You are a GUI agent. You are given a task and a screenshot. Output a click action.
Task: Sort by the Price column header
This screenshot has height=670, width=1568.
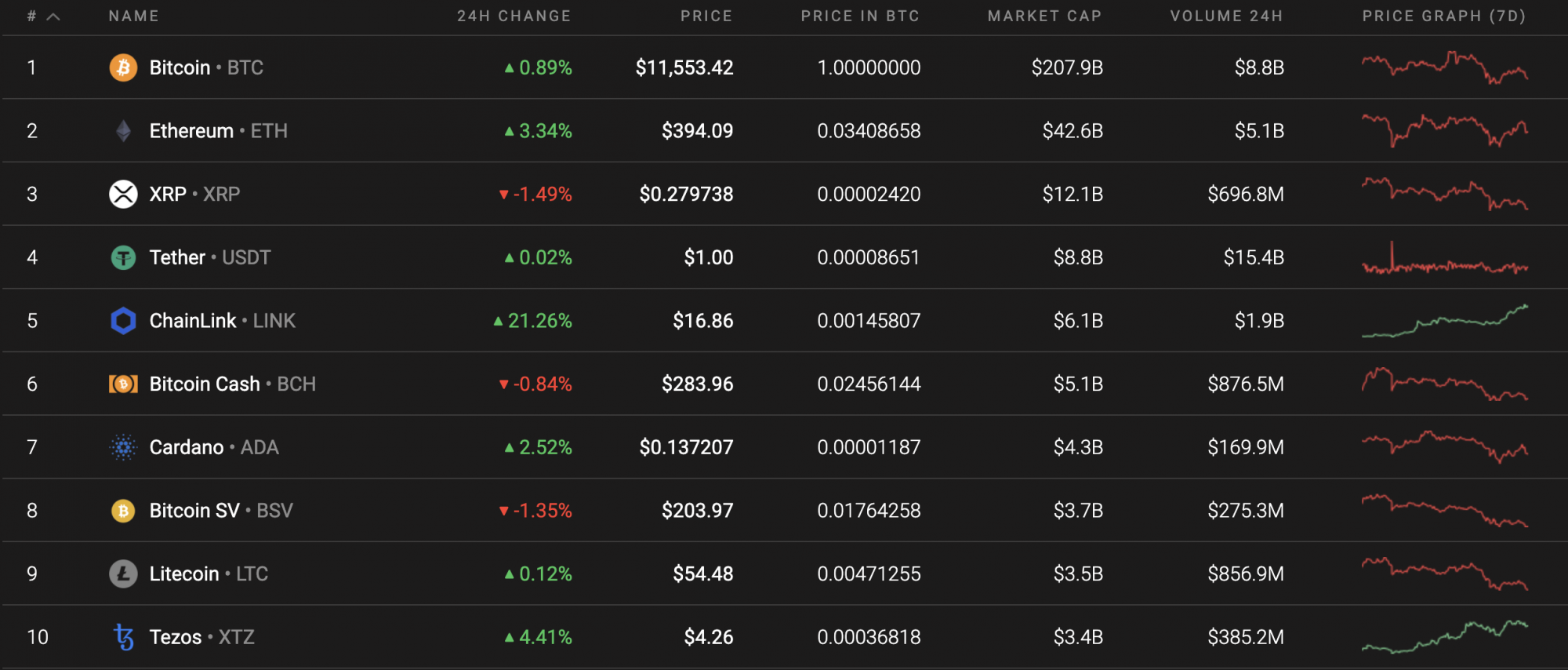coord(706,16)
